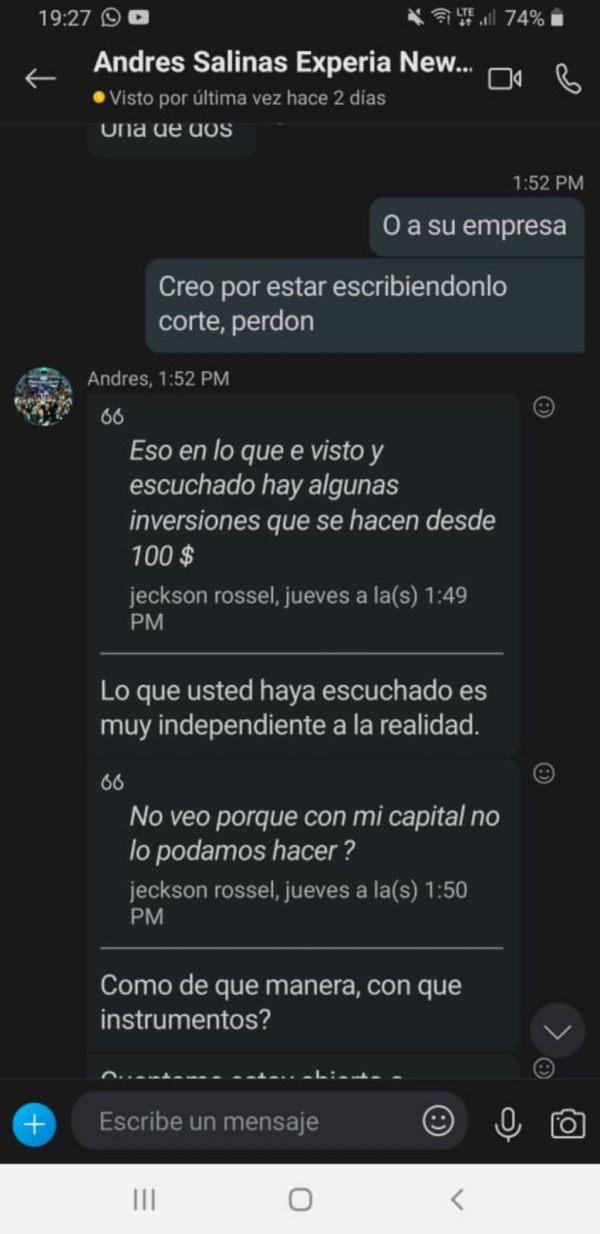Record a voice message with the microphone

(x=508, y=1124)
